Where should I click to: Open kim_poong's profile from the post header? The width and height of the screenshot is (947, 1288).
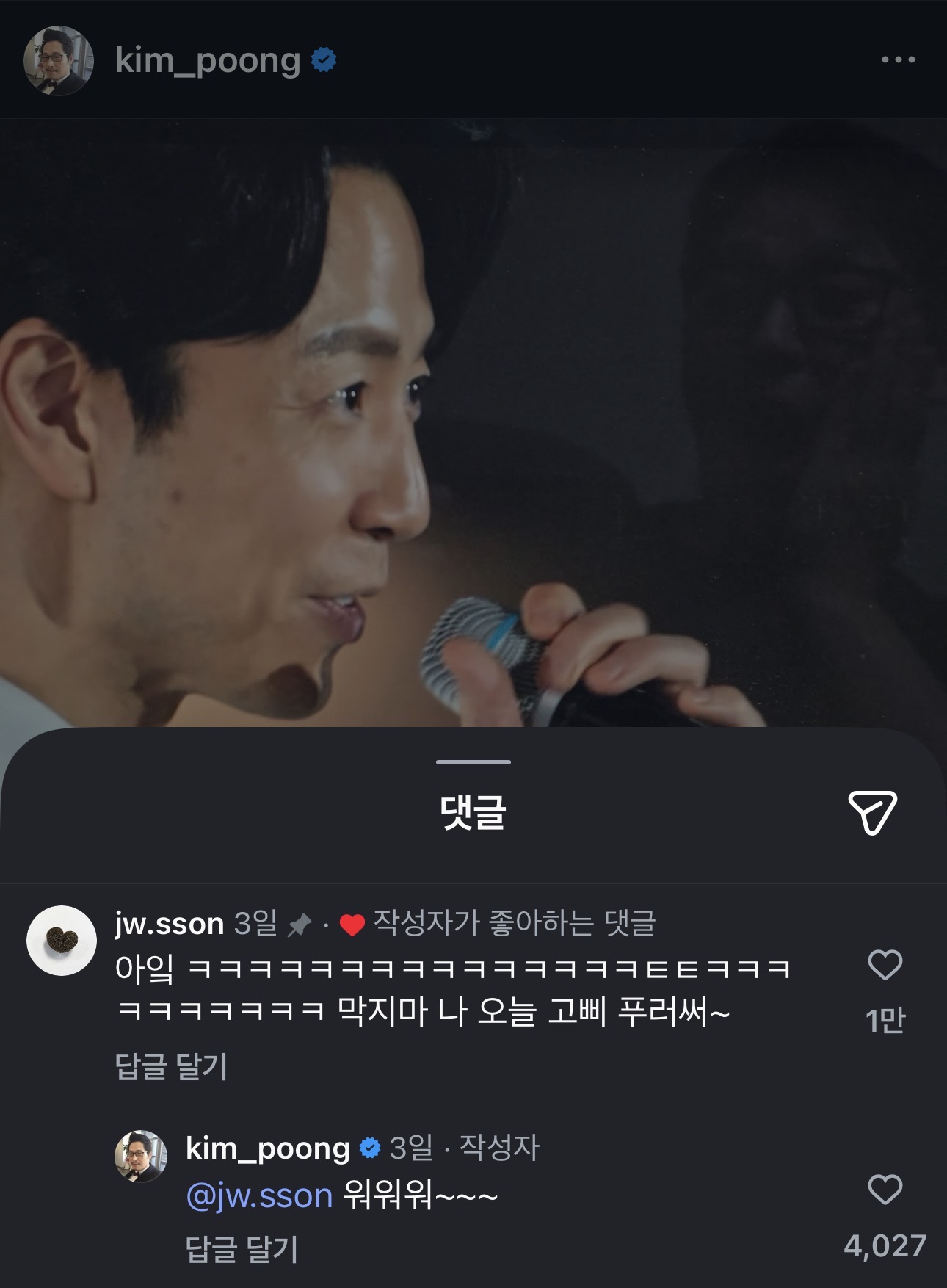[208, 61]
